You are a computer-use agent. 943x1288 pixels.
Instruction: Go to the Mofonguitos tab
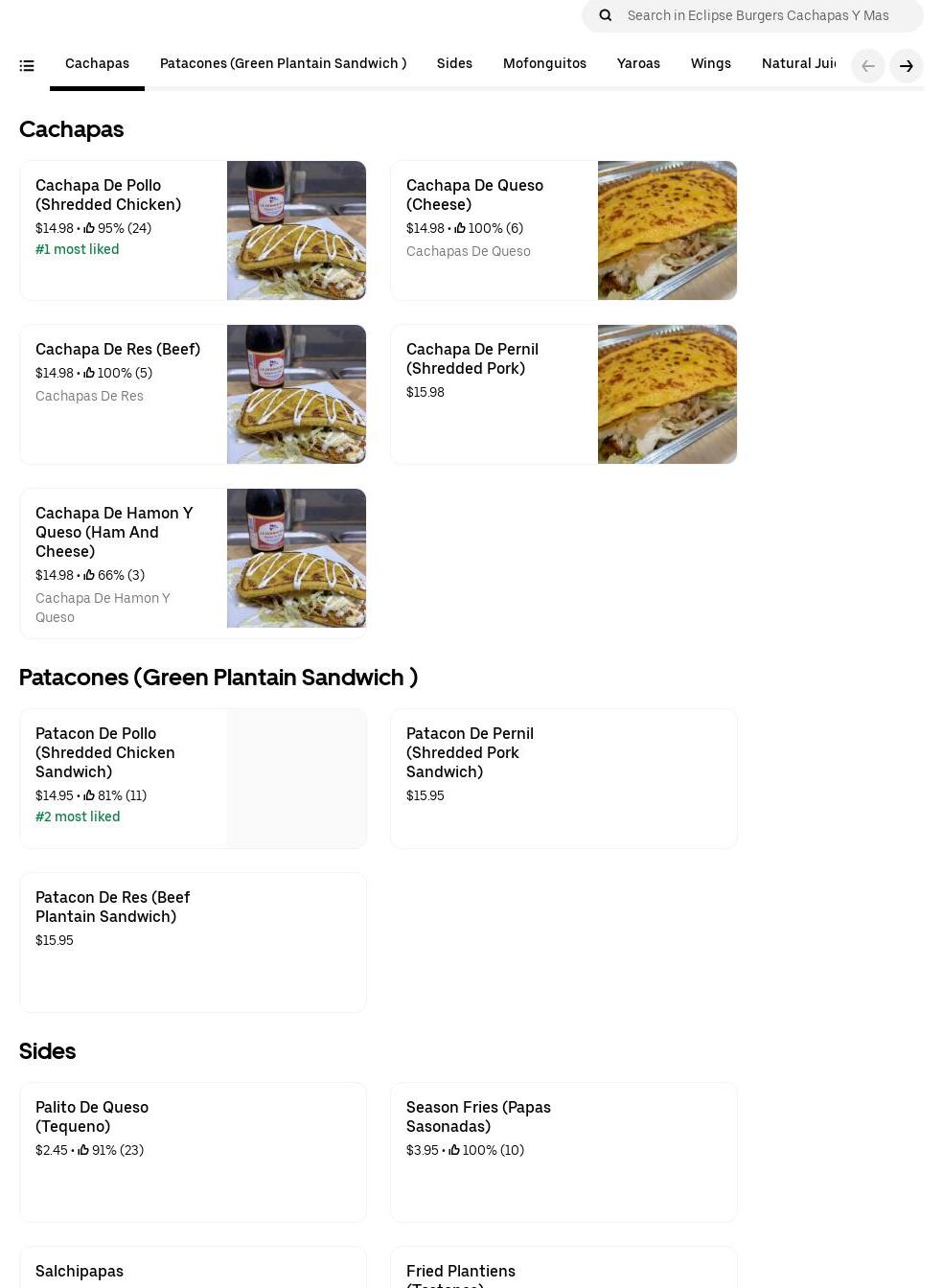click(544, 63)
